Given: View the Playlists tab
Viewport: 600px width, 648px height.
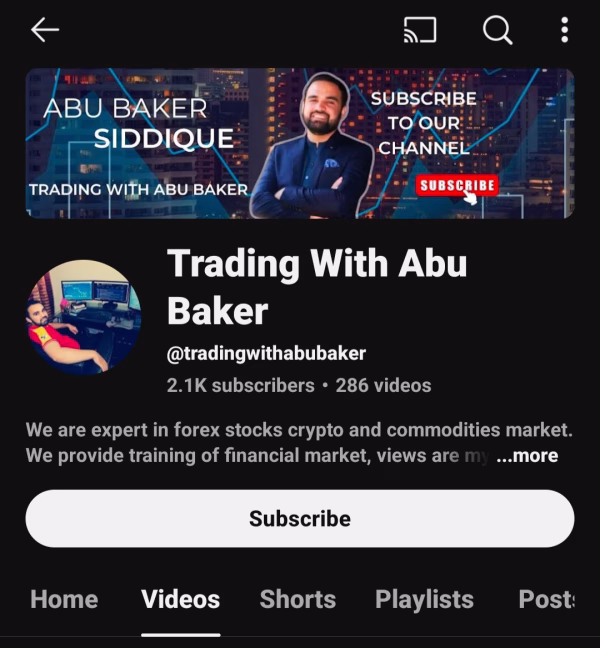Looking at the screenshot, I should pos(424,599).
